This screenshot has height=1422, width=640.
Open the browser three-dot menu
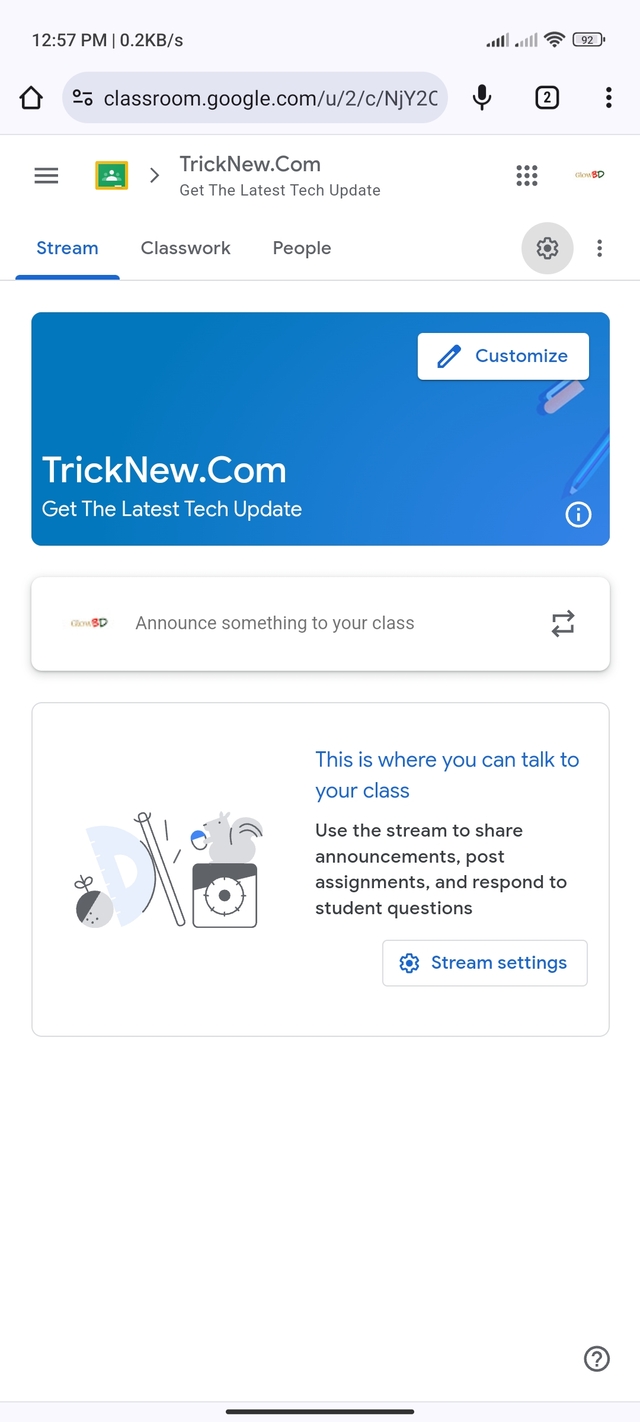608,97
